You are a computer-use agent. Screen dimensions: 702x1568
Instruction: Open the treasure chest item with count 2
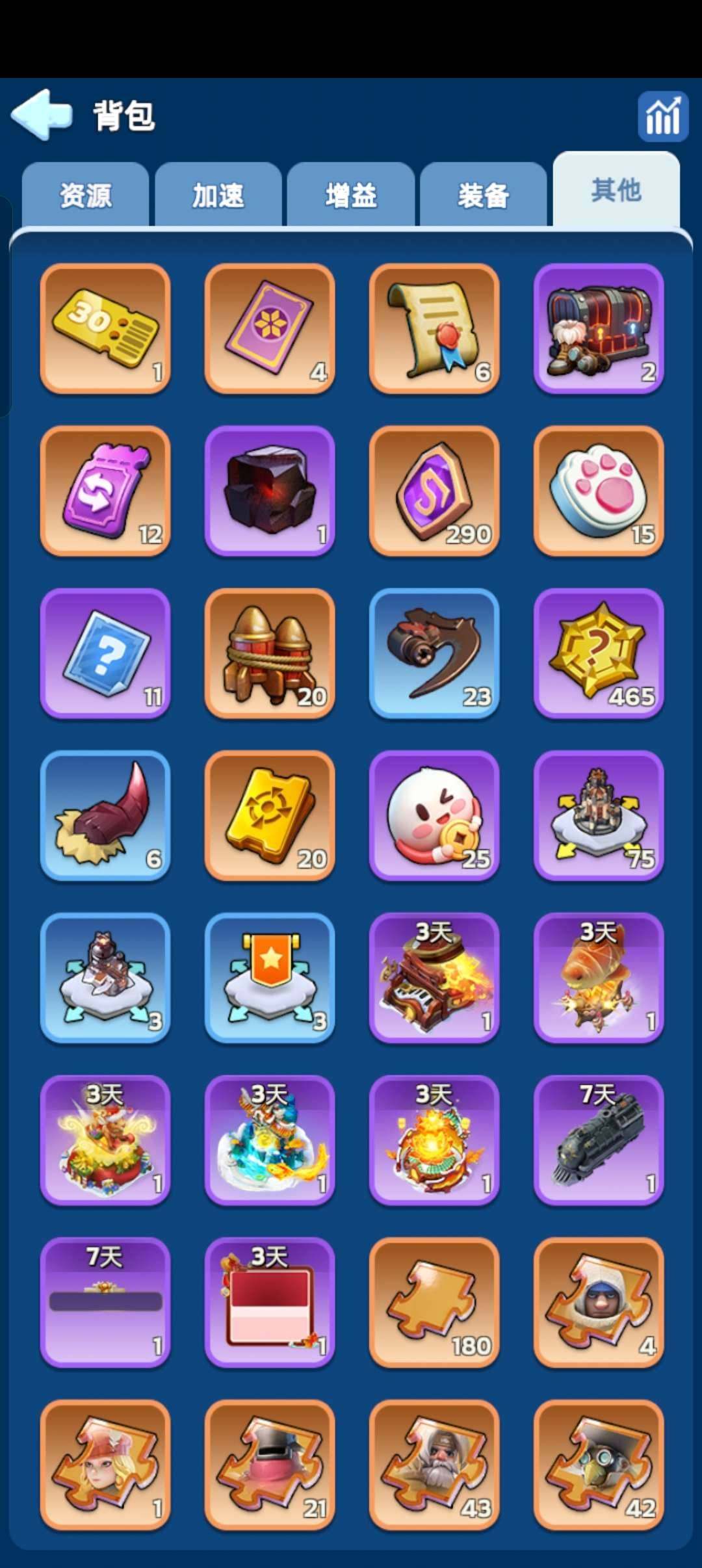pyautogui.click(x=599, y=329)
